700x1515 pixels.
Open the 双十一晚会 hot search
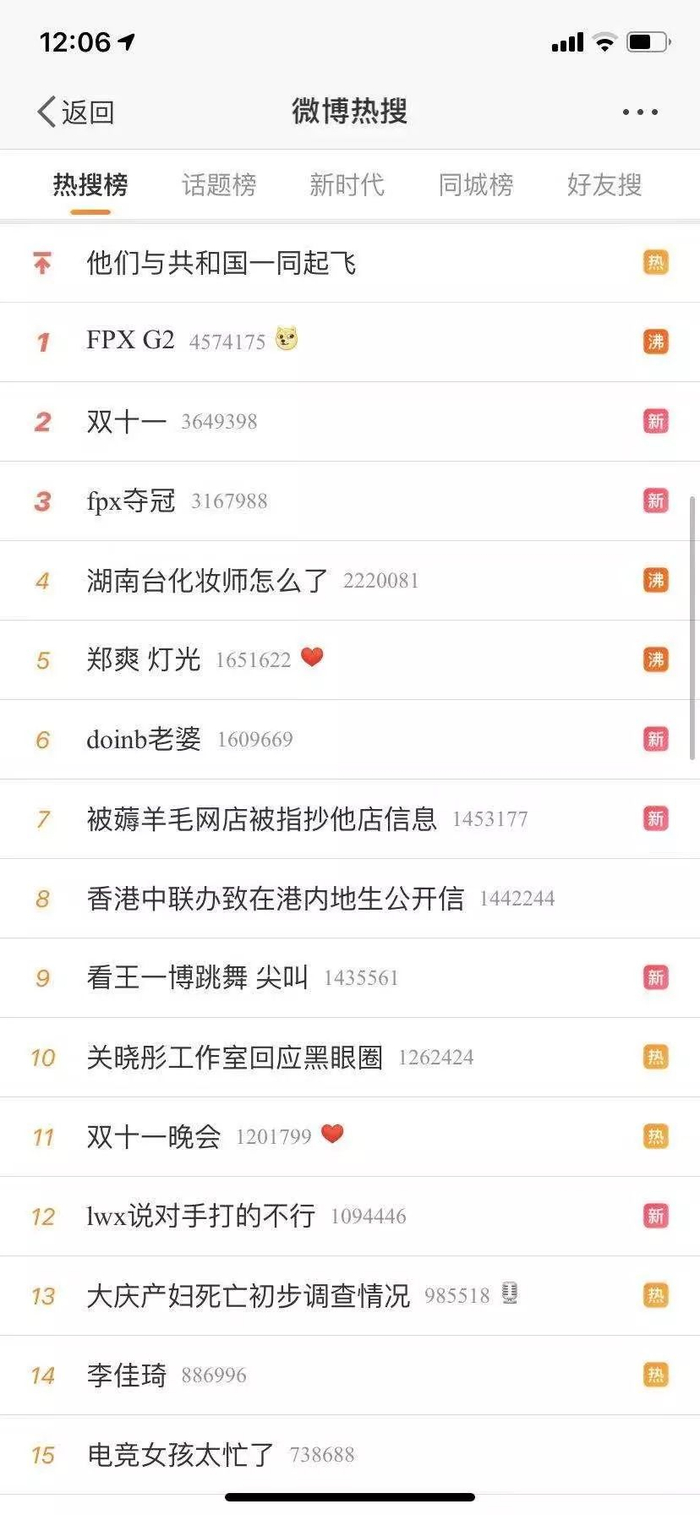(x=154, y=1137)
